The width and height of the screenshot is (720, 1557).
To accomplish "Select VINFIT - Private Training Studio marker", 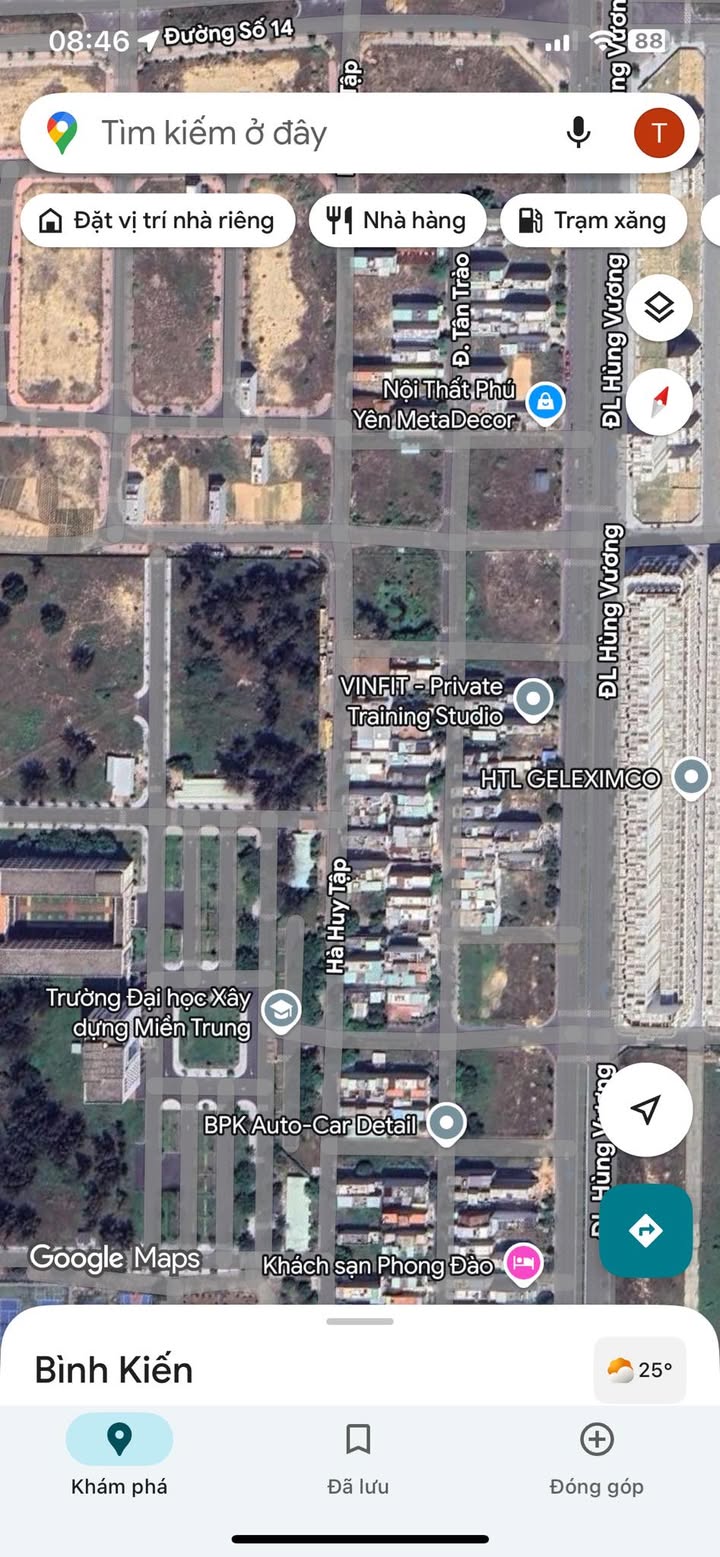I will [x=532, y=699].
